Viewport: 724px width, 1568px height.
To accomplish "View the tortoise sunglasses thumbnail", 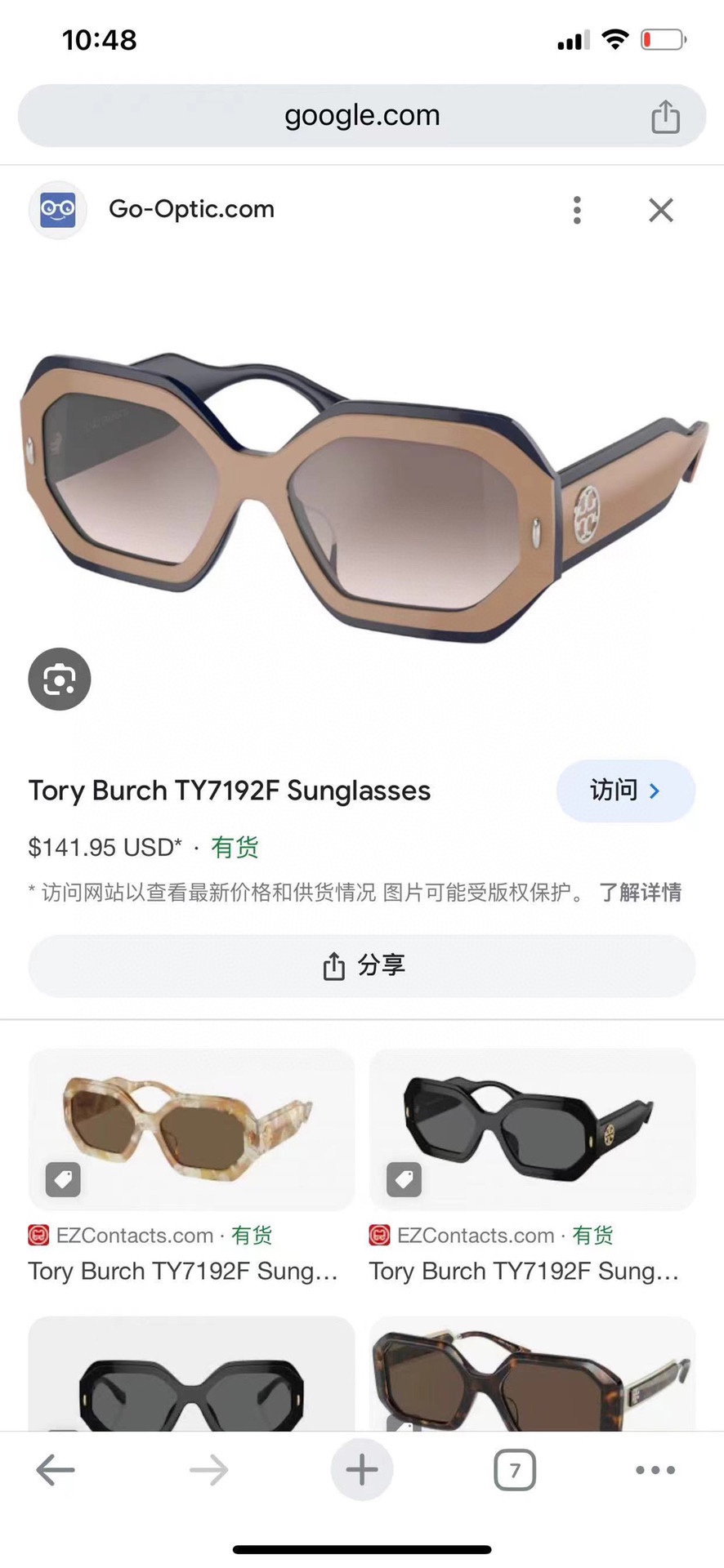I will [532, 1376].
